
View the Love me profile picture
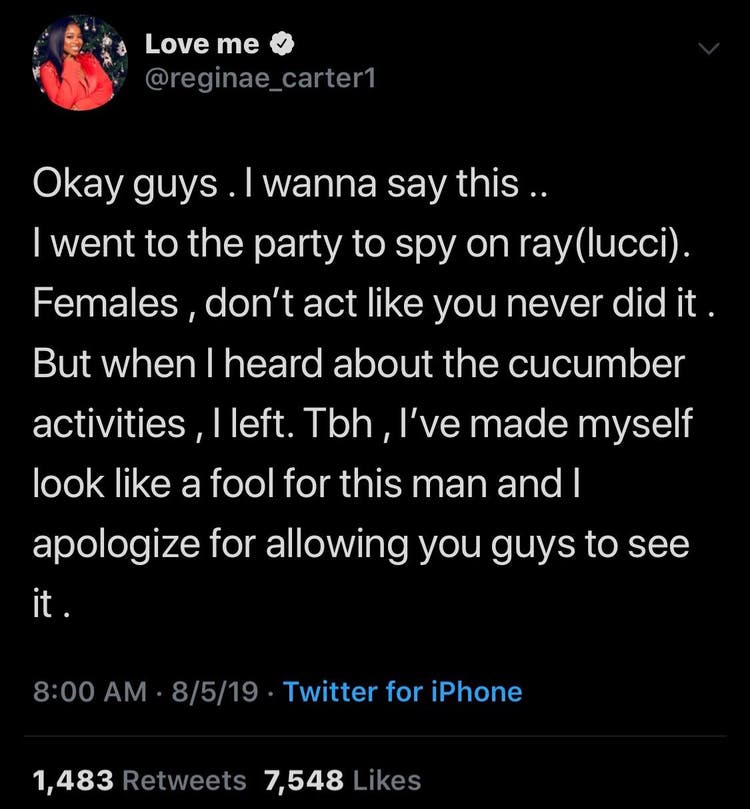tap(77, 63)
